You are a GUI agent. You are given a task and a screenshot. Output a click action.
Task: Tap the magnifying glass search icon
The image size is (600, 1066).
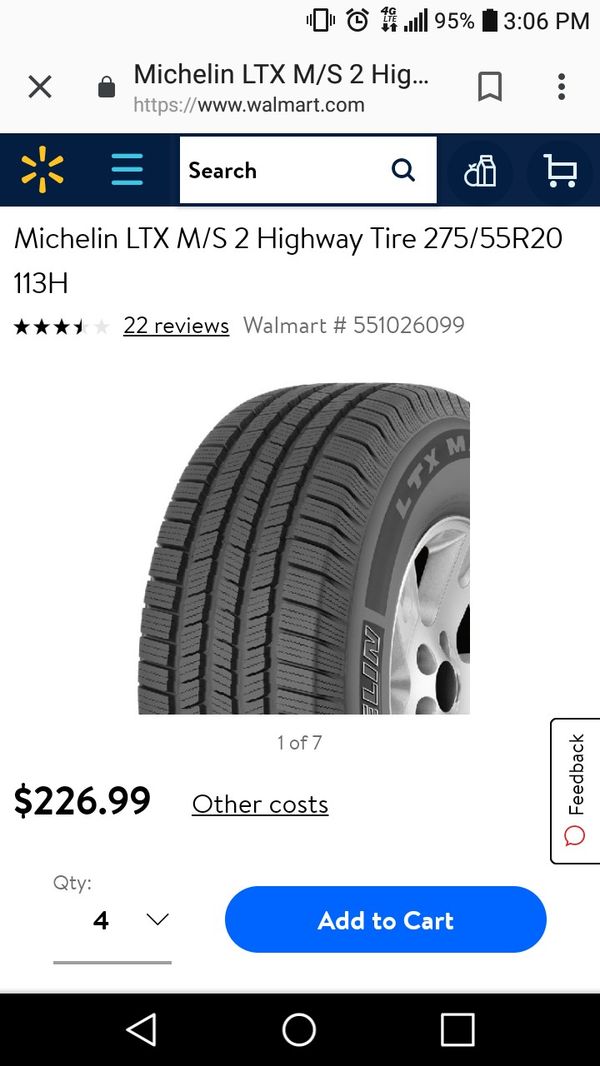404,170
